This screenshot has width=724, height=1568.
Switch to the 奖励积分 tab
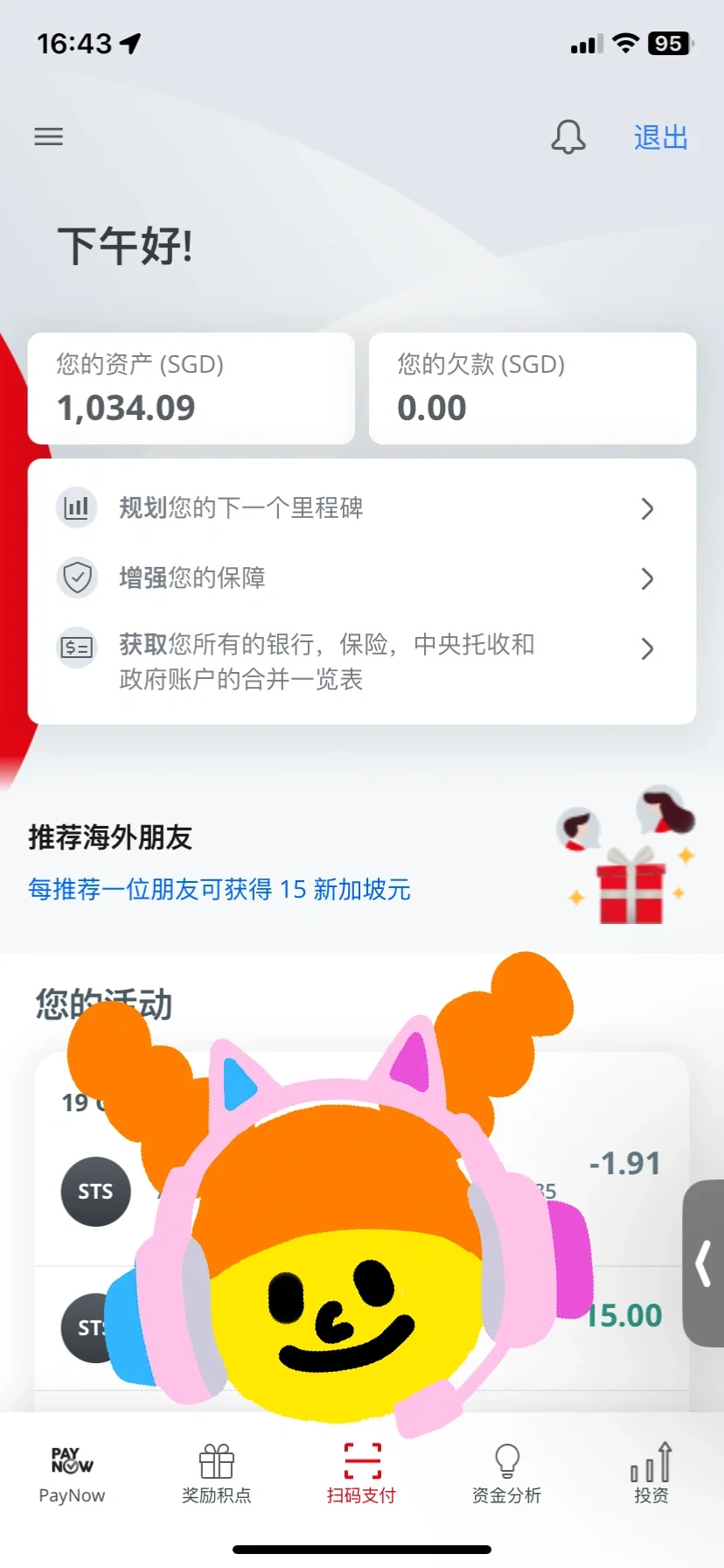point(216,1474)
